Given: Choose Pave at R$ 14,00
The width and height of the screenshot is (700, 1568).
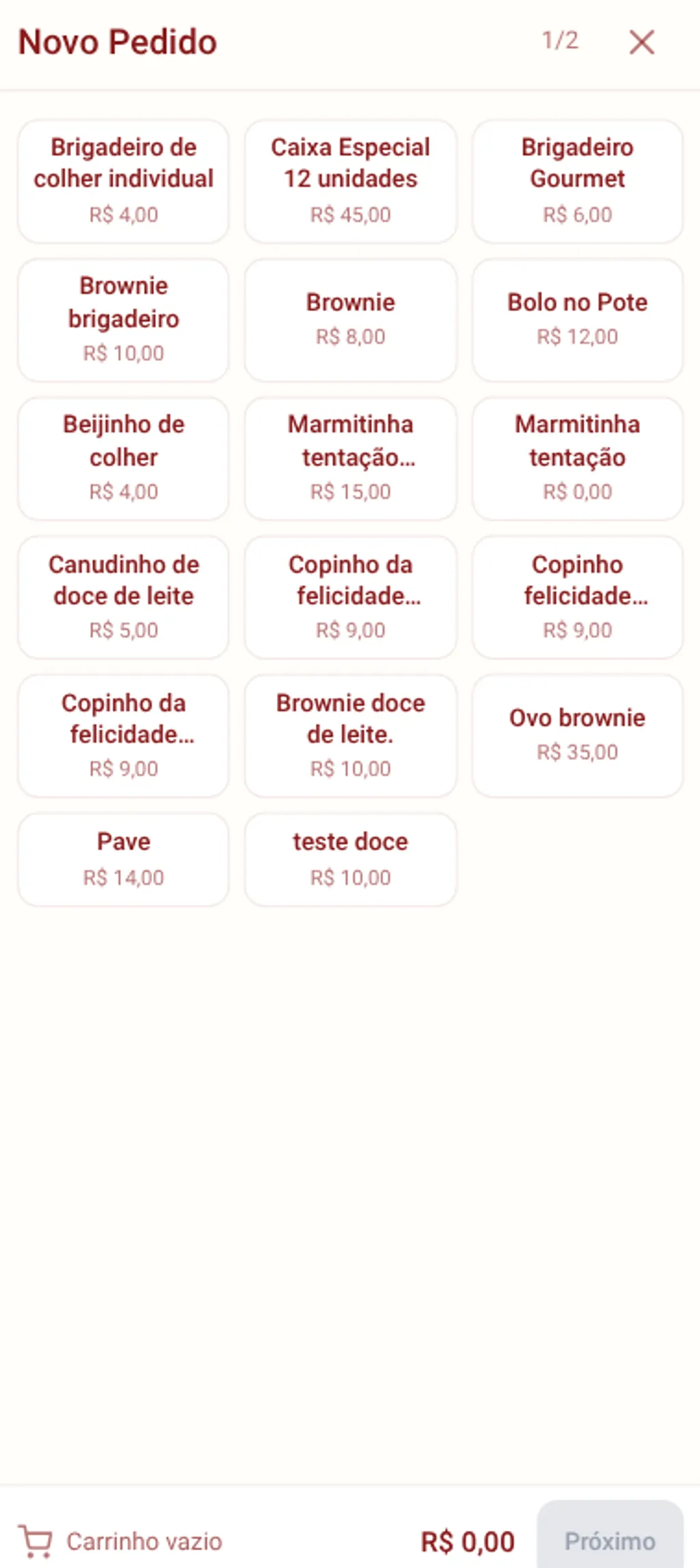Looking at the screenshot, I should pos(123,859).
